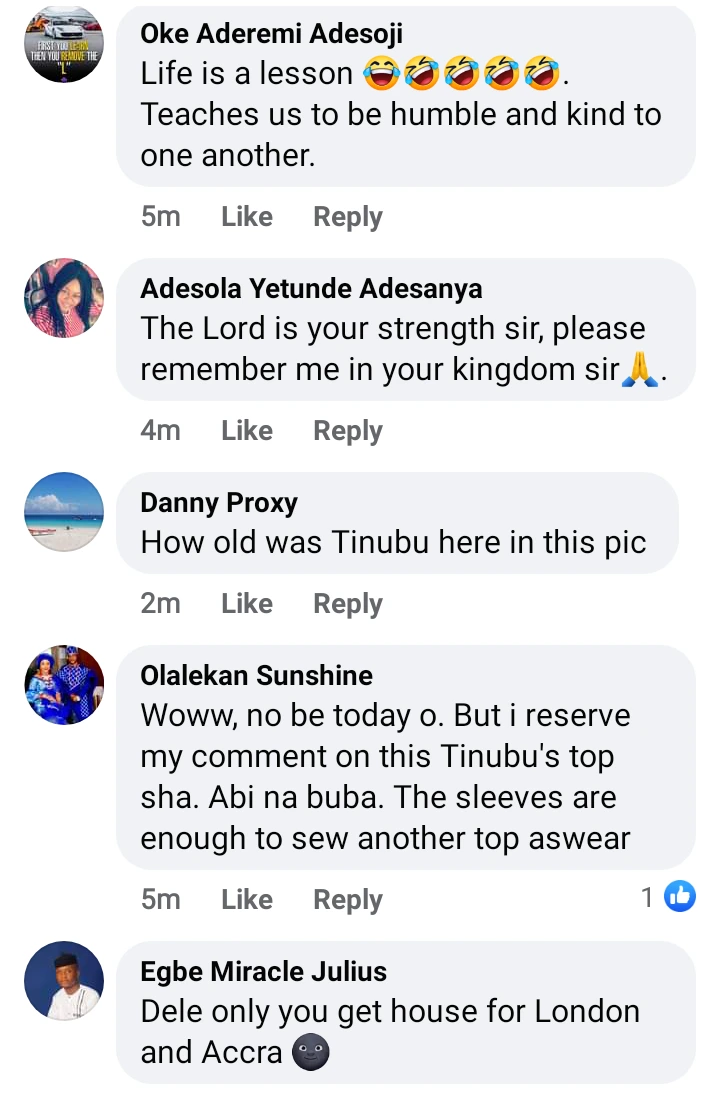This screenshot has height=1093, width=720.
Task: Visit Olalekan Sunshine's profile via name
Action: pyautogui.click(x=256, y=675)
